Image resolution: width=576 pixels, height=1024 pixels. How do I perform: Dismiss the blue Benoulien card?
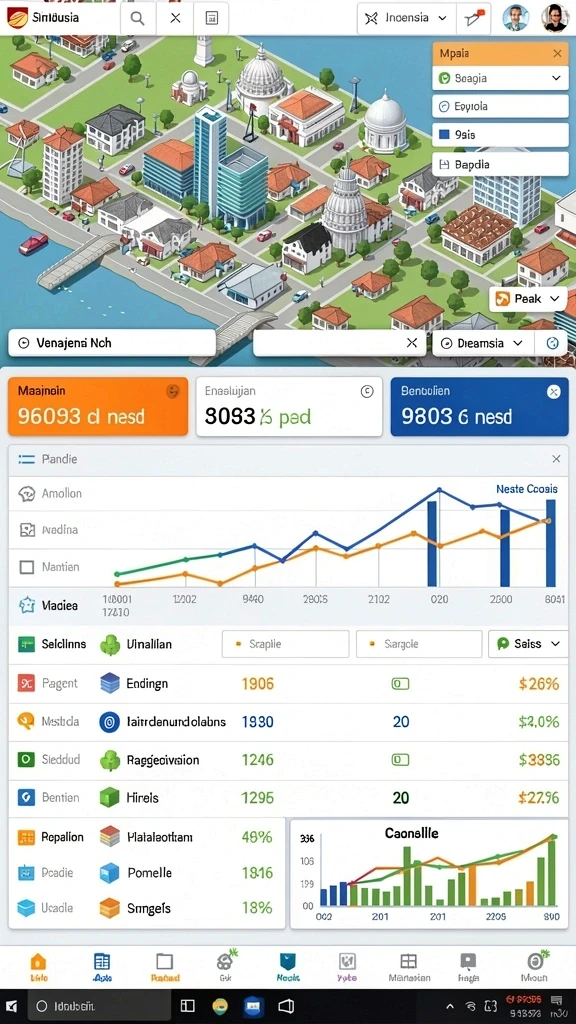point(553,392)
